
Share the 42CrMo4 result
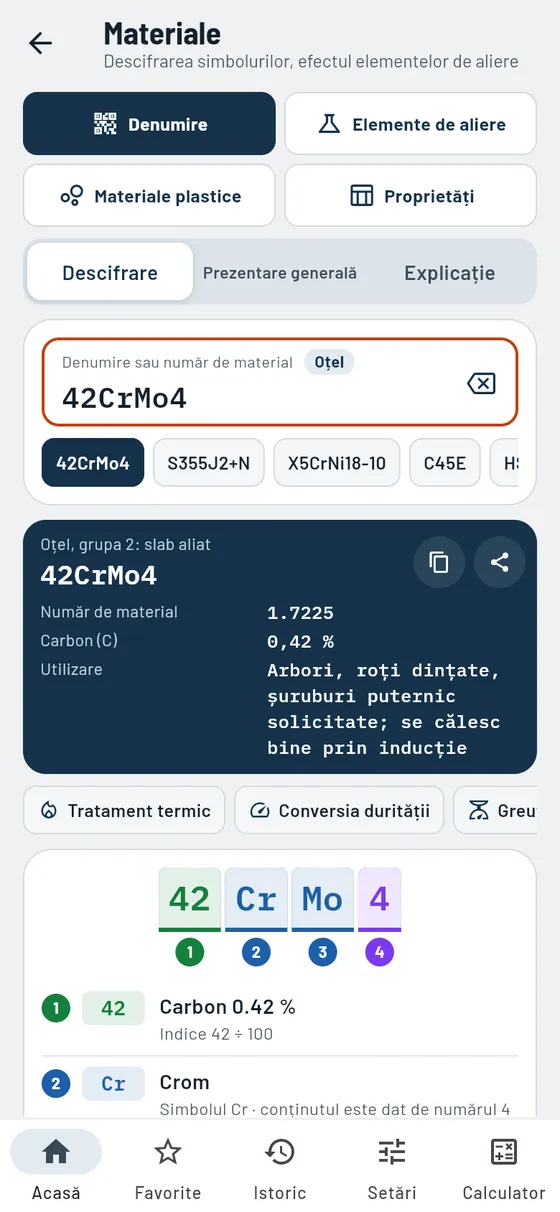click(x=499, y=562)
